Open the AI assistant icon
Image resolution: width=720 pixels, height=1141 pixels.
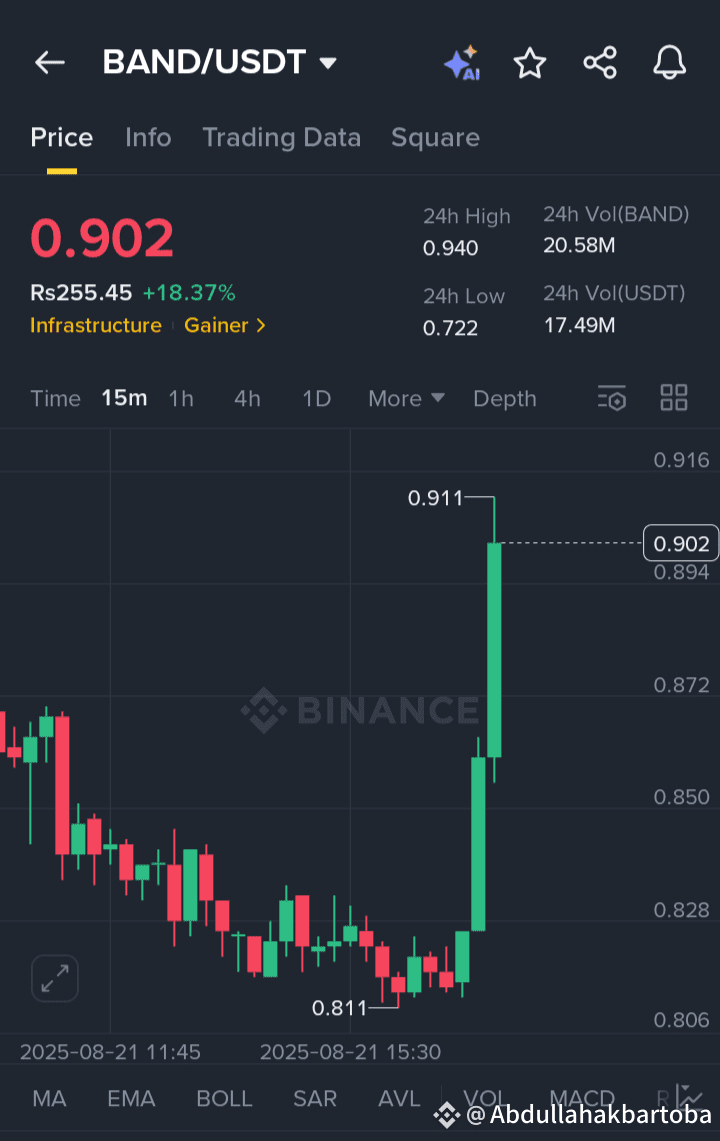point(461,63)
